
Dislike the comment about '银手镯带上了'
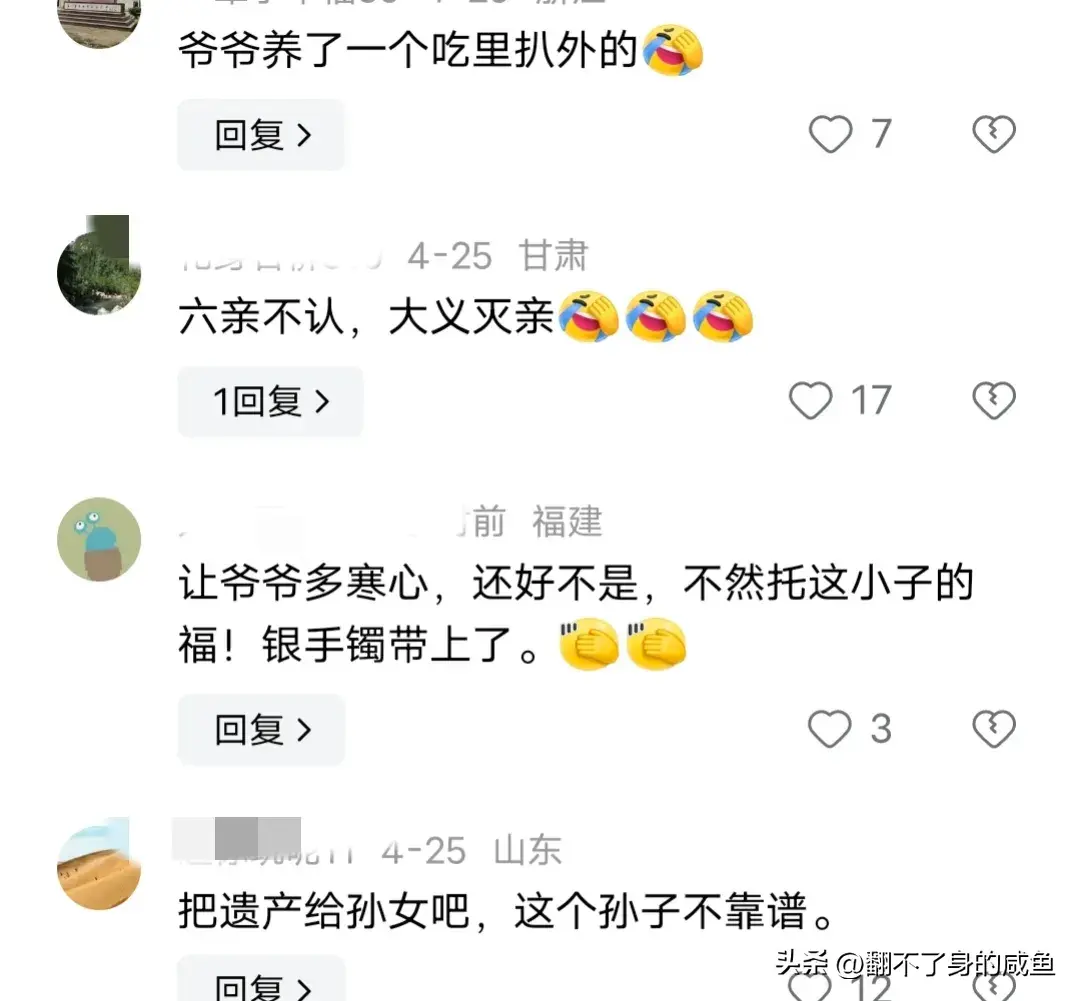[994, 730]
